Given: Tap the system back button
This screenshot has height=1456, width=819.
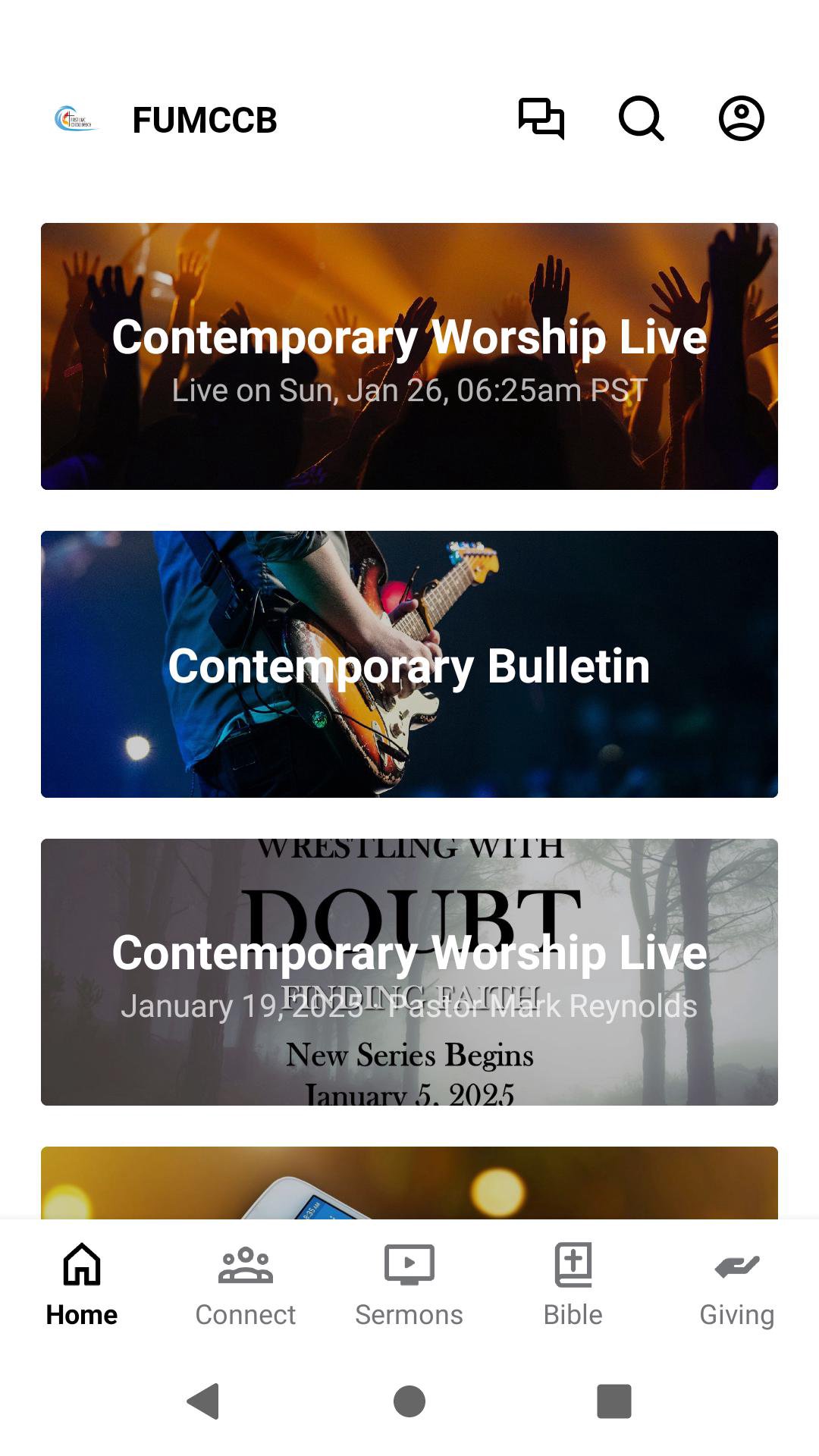Looking at the screenshot, I should click(x=203, y=1401).
